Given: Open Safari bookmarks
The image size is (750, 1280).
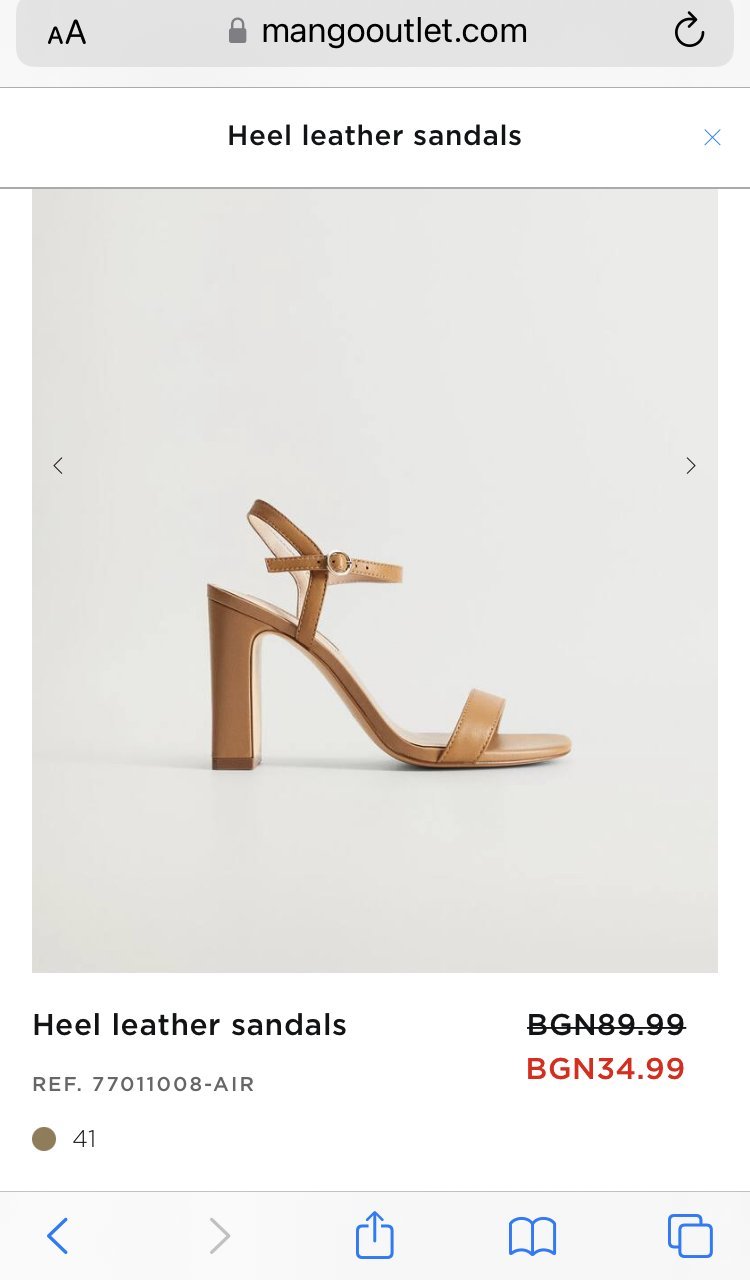Looking at the screenshot, I should 532,1236.
